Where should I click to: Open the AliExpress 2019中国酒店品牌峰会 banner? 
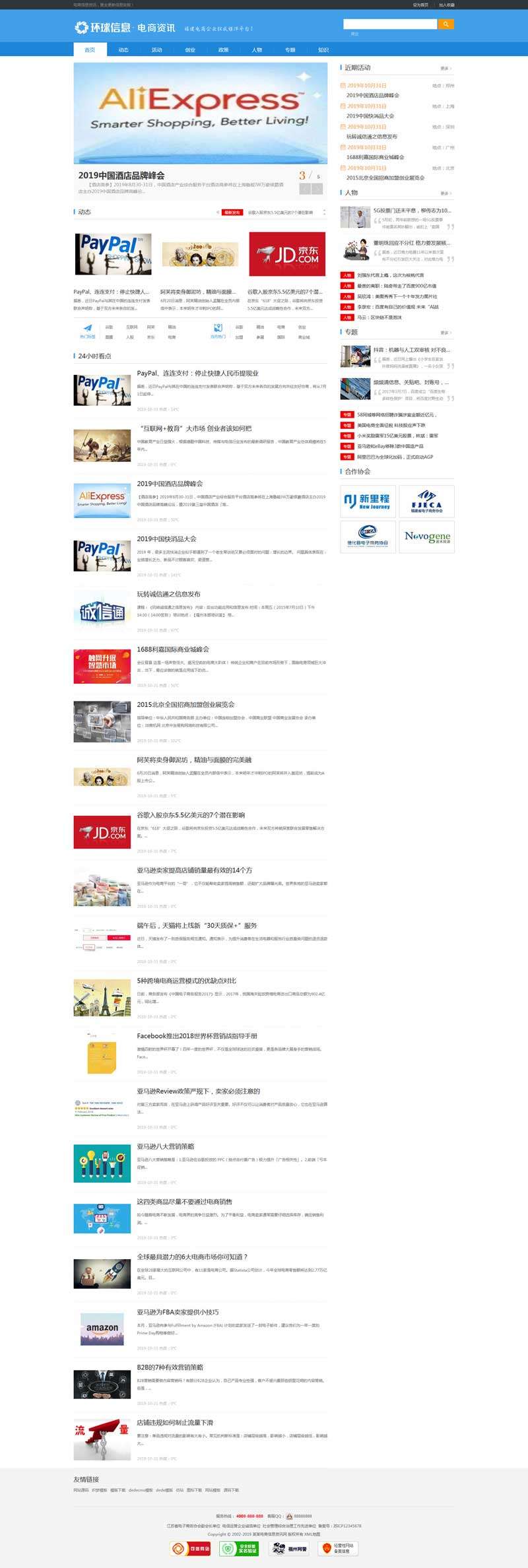click(x=200, y=114)
